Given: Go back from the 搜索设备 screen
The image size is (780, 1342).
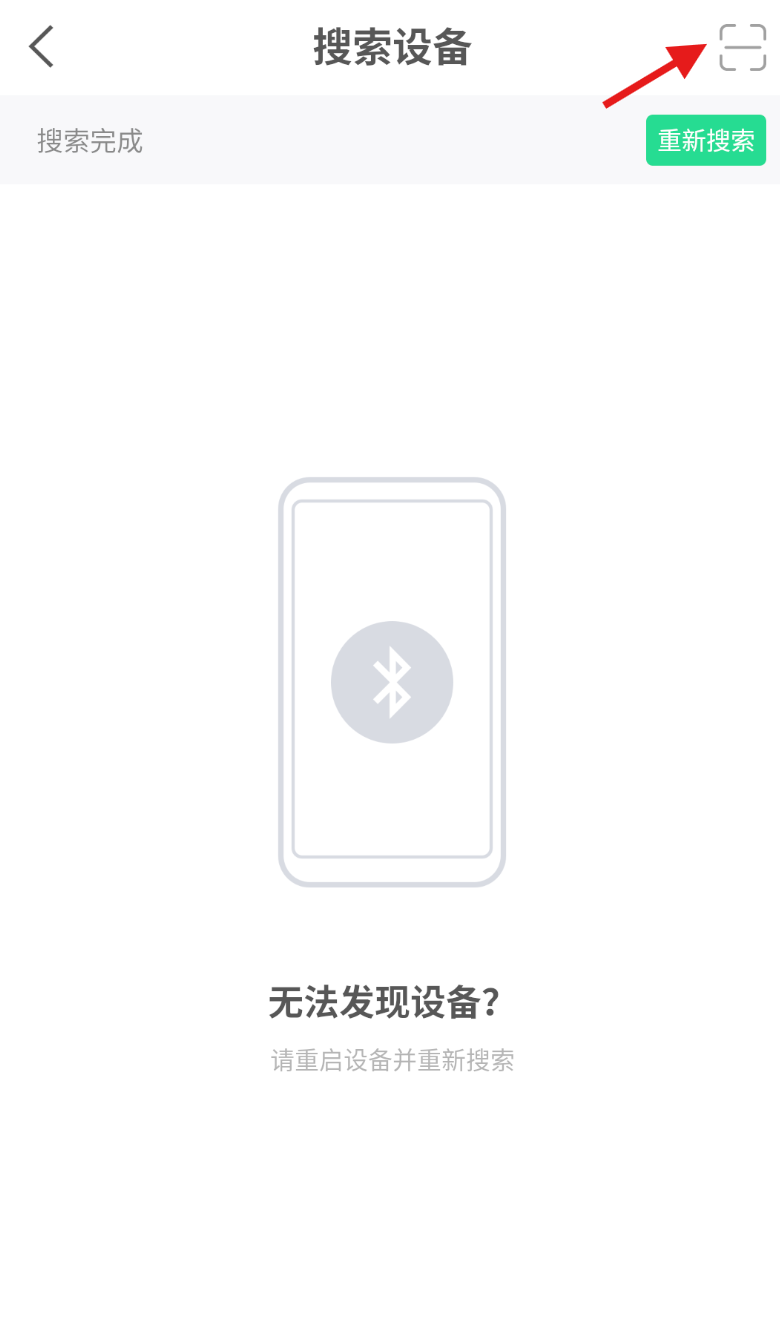Looking at the screenshot, I should pyautogui.click(x=41, y=47).
